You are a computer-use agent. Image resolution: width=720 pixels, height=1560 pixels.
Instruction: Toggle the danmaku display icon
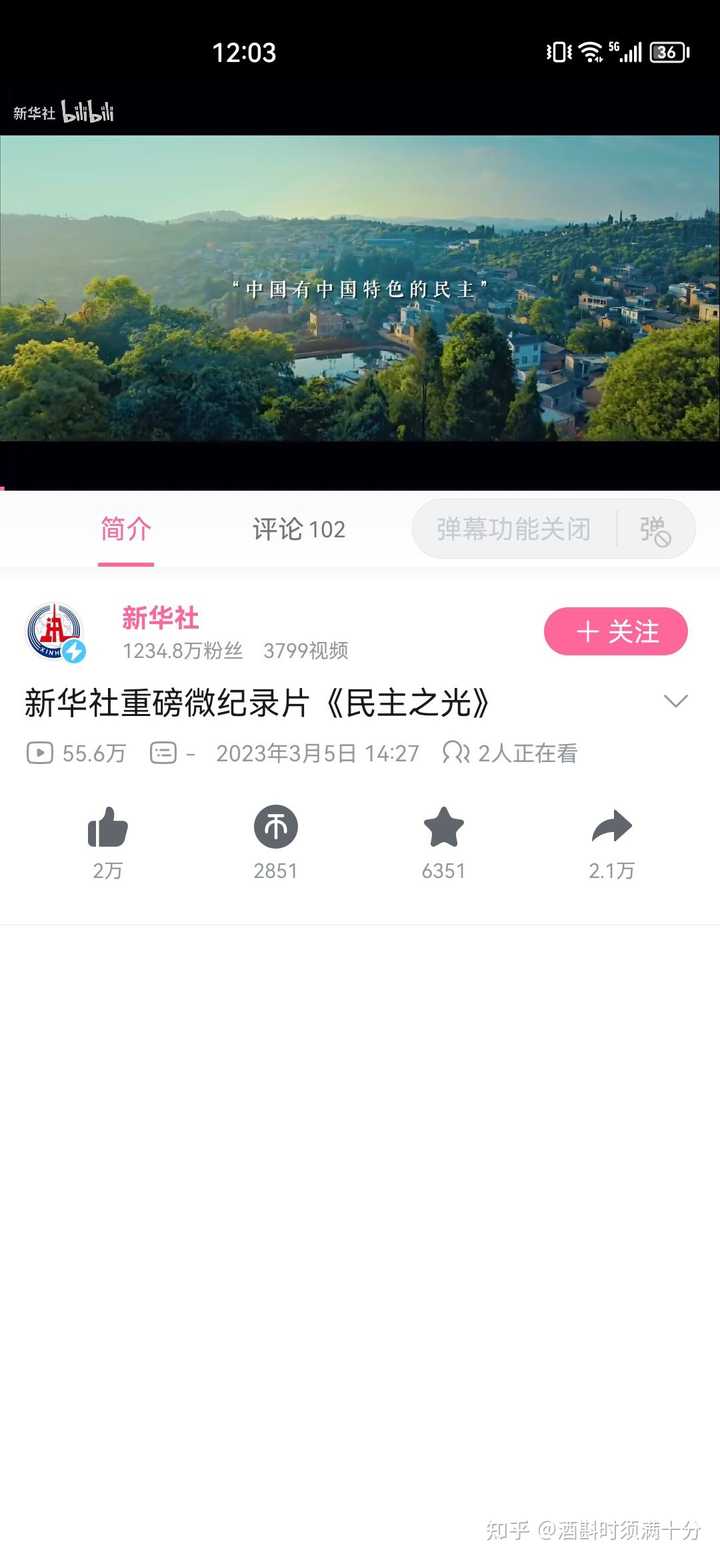pos(655,529)
